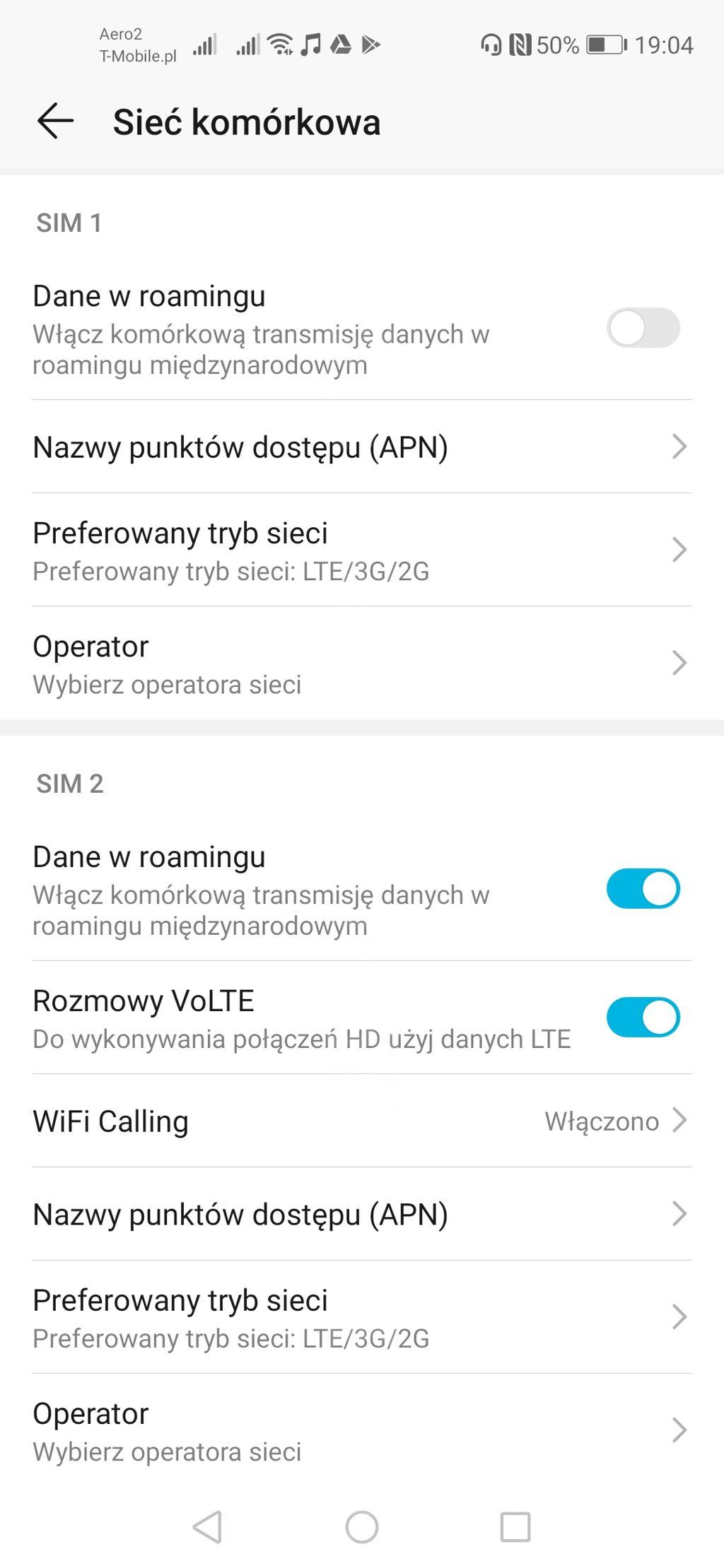
Task: Open Operator settings for SIM 2
Action: point(362,1431)
